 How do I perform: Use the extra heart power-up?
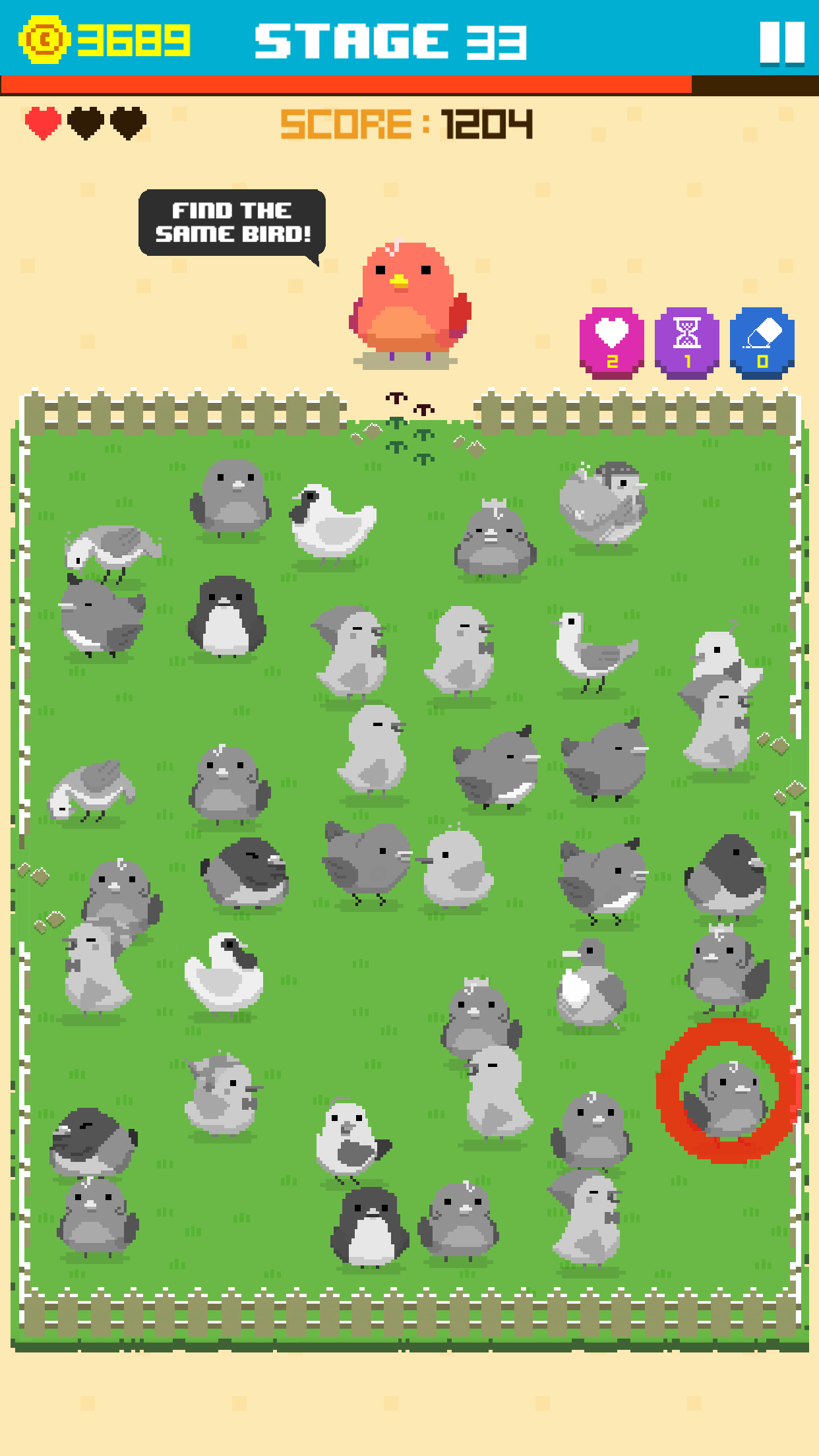tap(612, 342)
